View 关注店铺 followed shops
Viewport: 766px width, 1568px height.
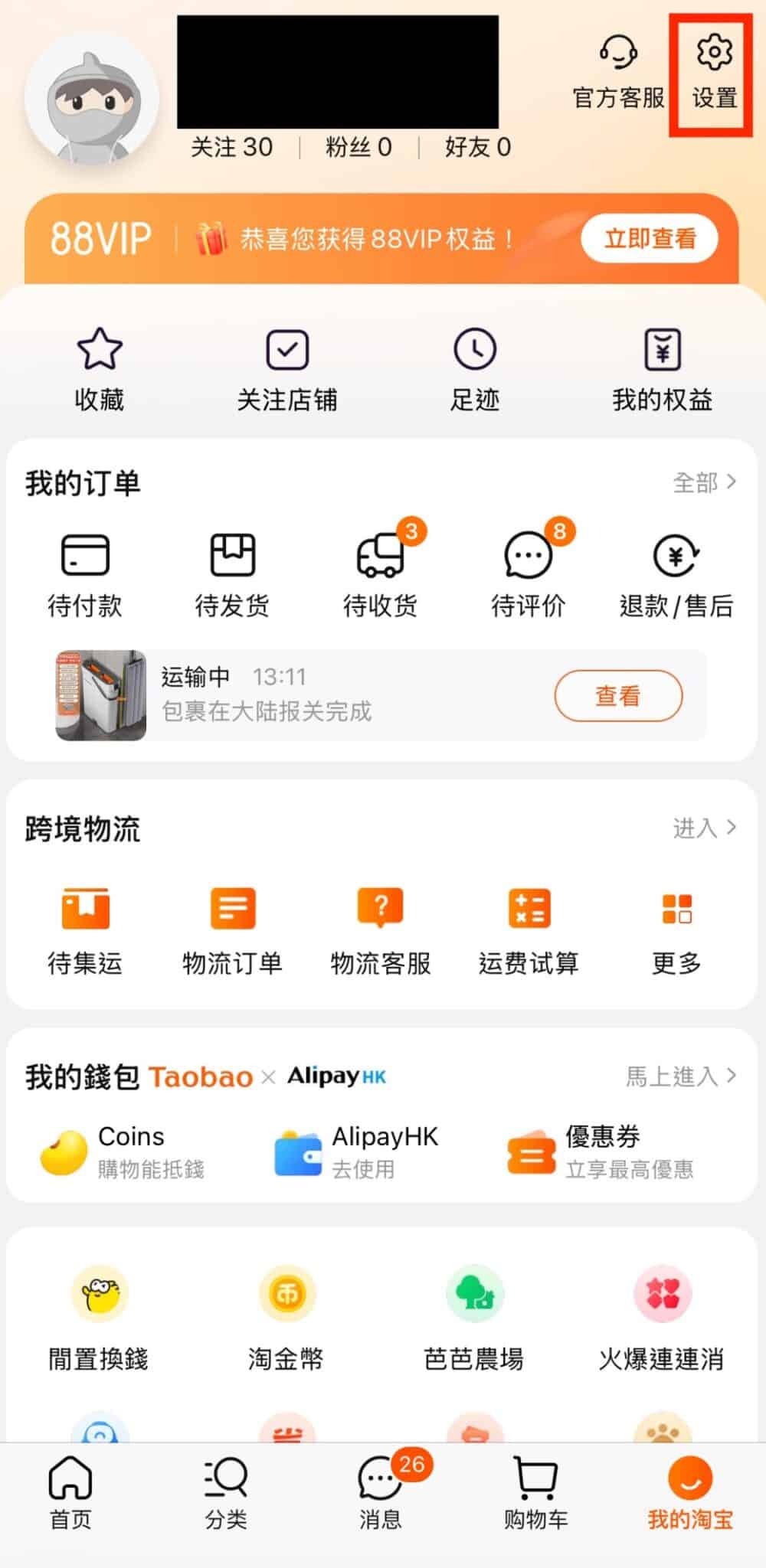[286, 367]
